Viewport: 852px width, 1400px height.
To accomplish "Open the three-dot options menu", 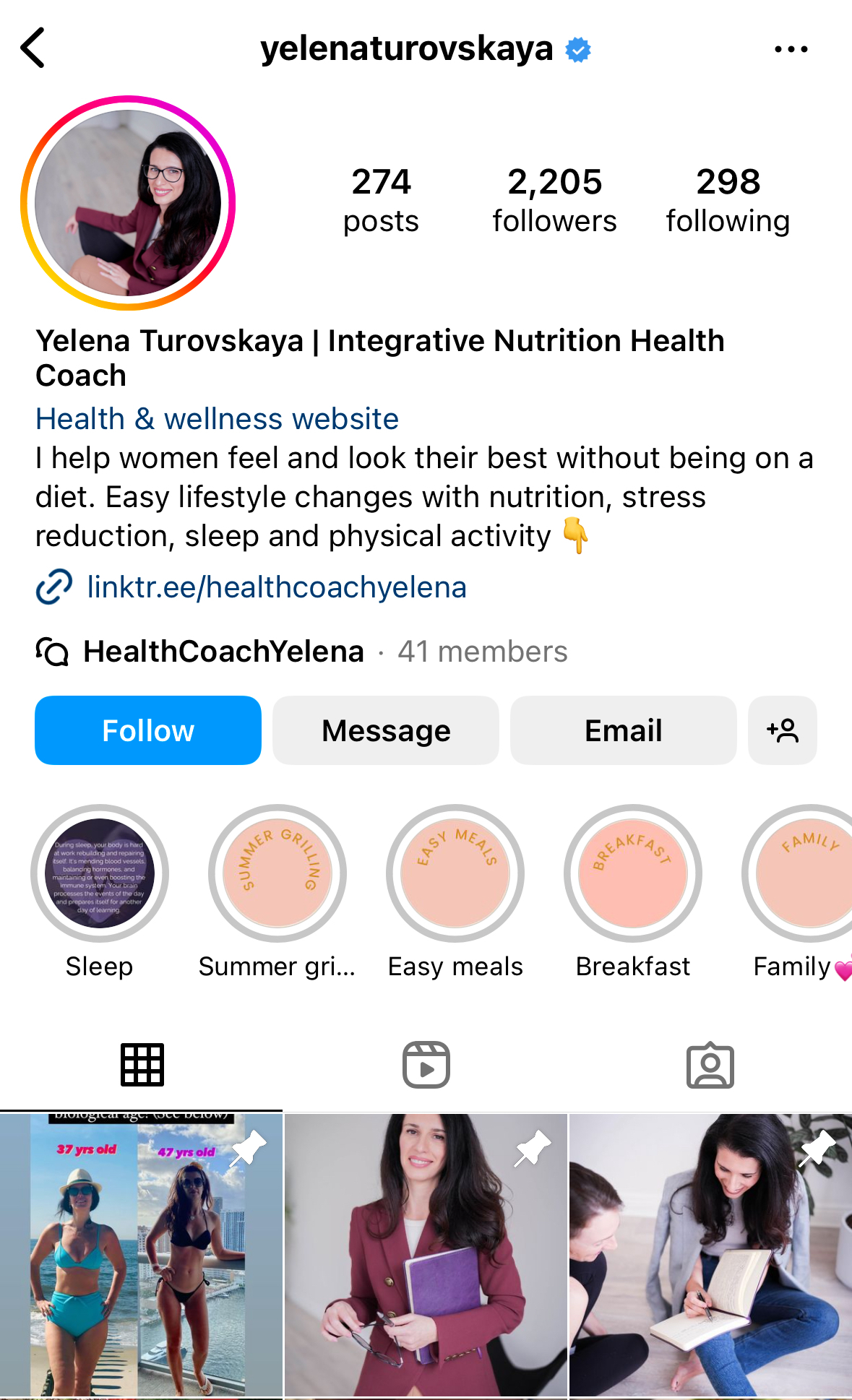I will (791, 49).
